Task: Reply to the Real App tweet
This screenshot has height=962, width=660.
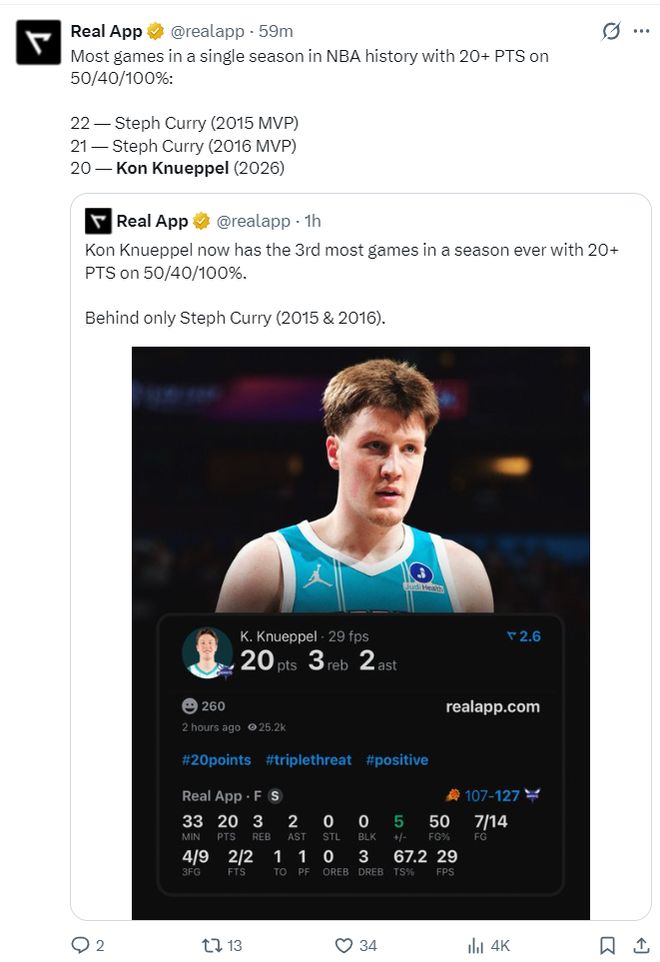Action: pyautogui.click(x=81, y=944)
